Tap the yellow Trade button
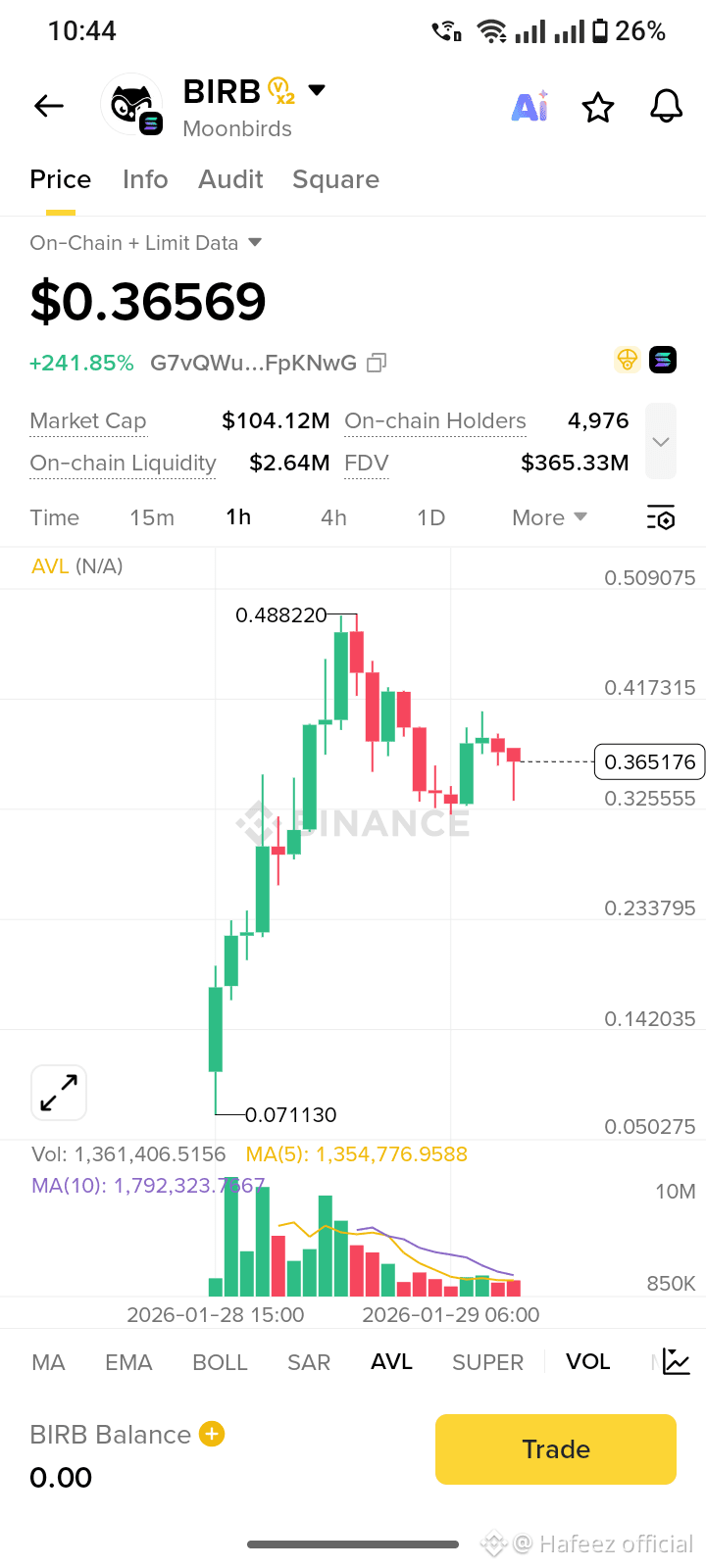 [556, 1449]
